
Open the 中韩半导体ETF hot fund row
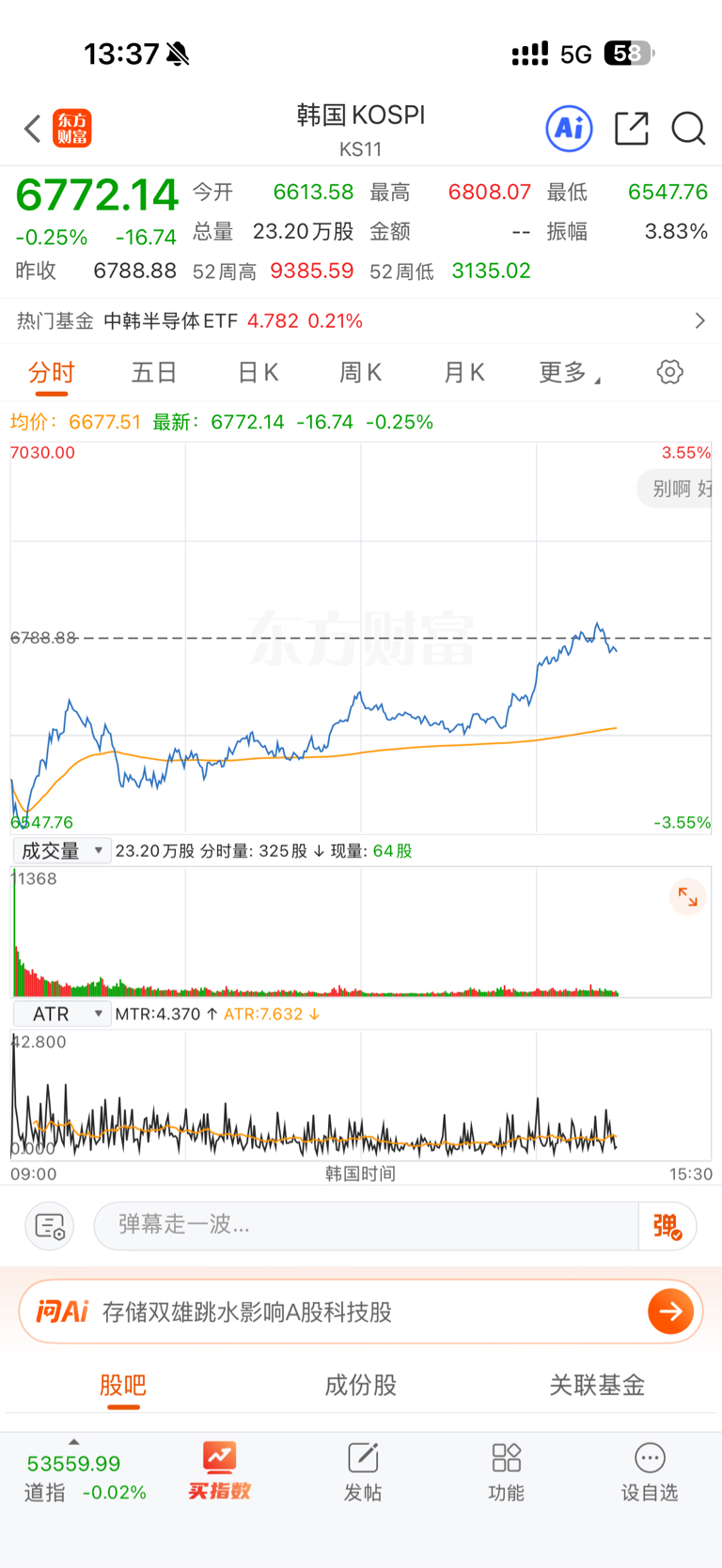pyautogui.click(x=361, y=321)
